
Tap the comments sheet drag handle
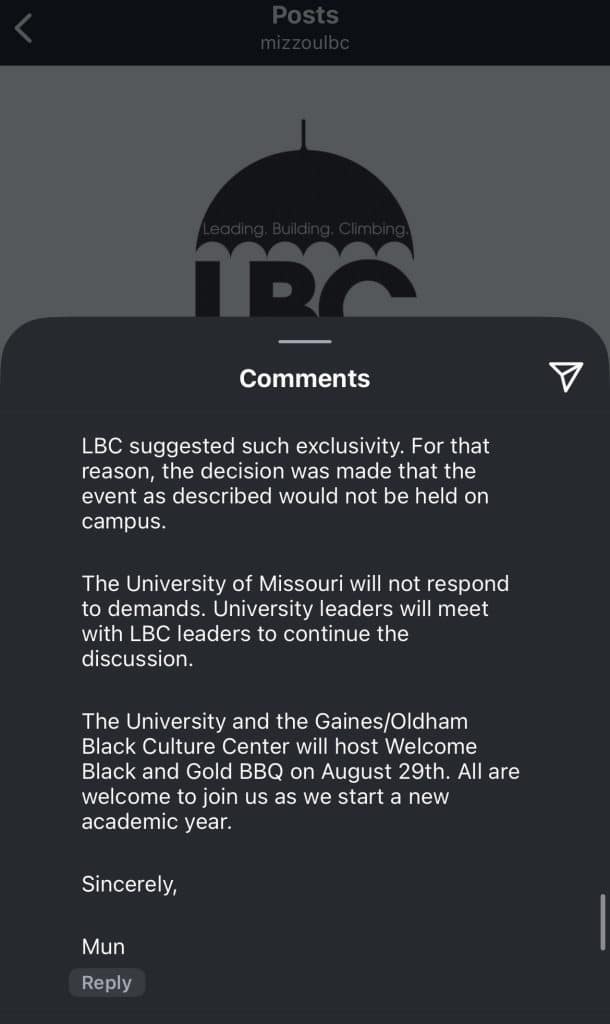coord(305,342)
